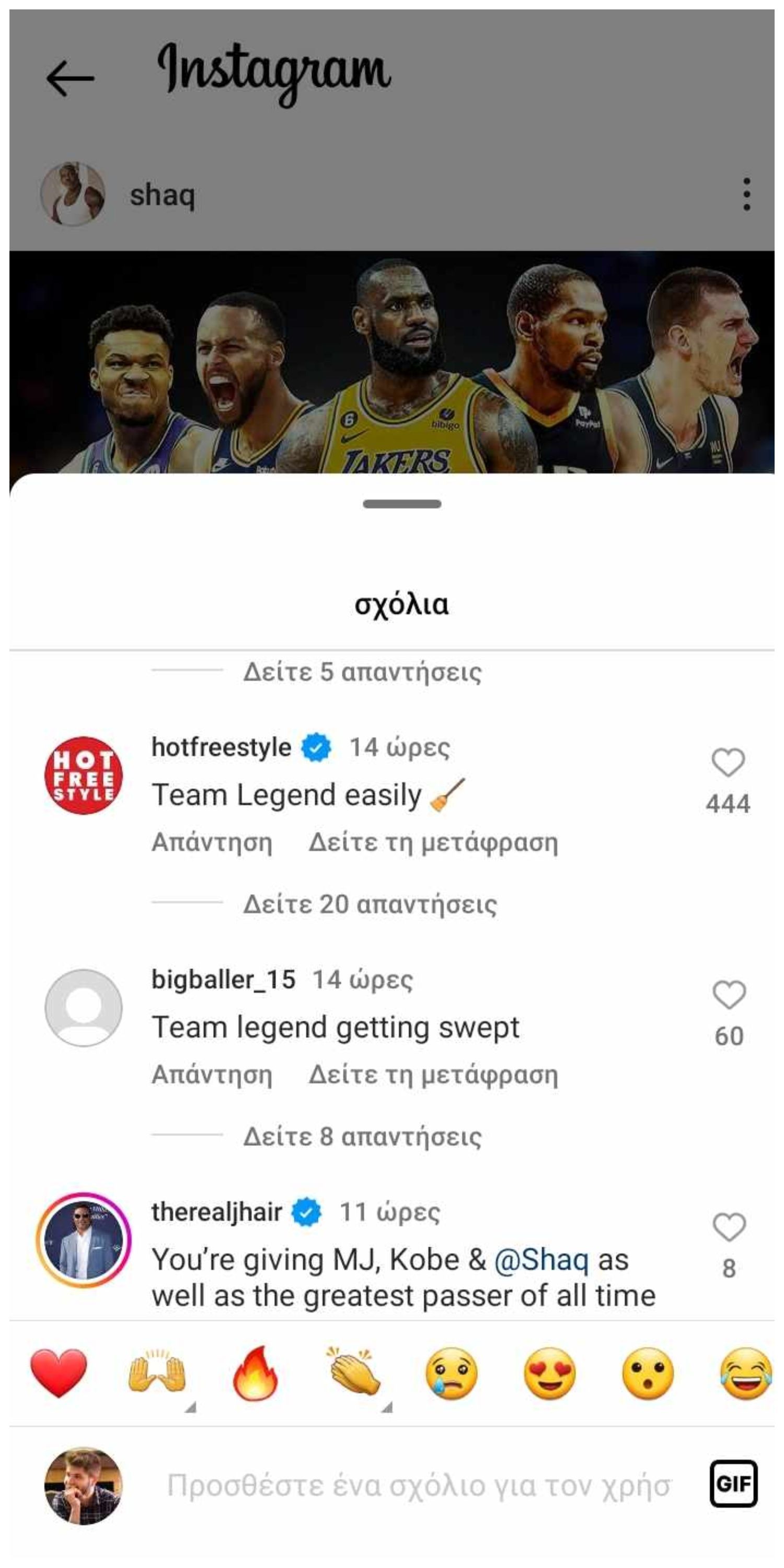Translate bigballer_15's comment
784x1568 pixels.
tap(433, 1076)
